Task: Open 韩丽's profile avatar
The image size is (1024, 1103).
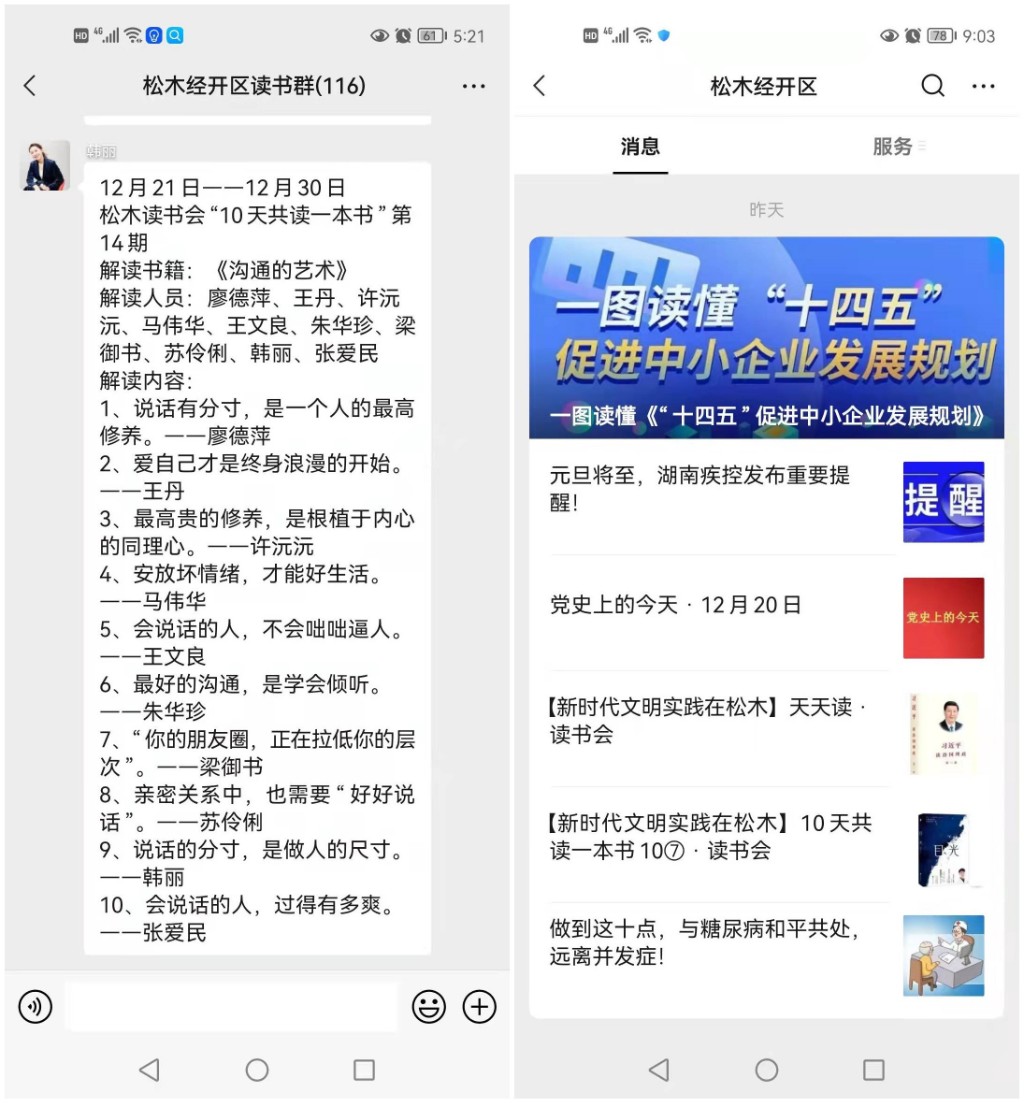Action: click(46, 166)
